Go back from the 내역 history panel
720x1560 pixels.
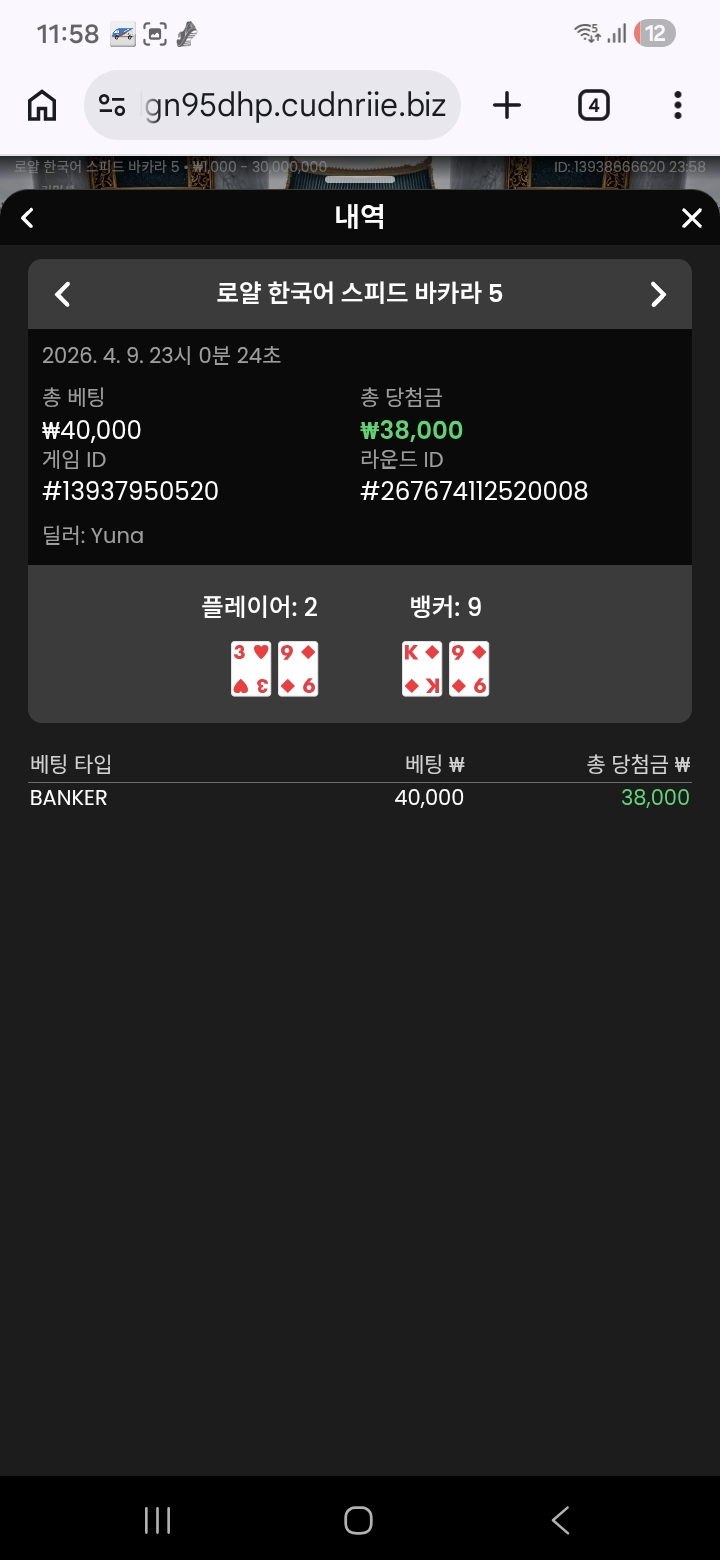(x=28, y=218)
